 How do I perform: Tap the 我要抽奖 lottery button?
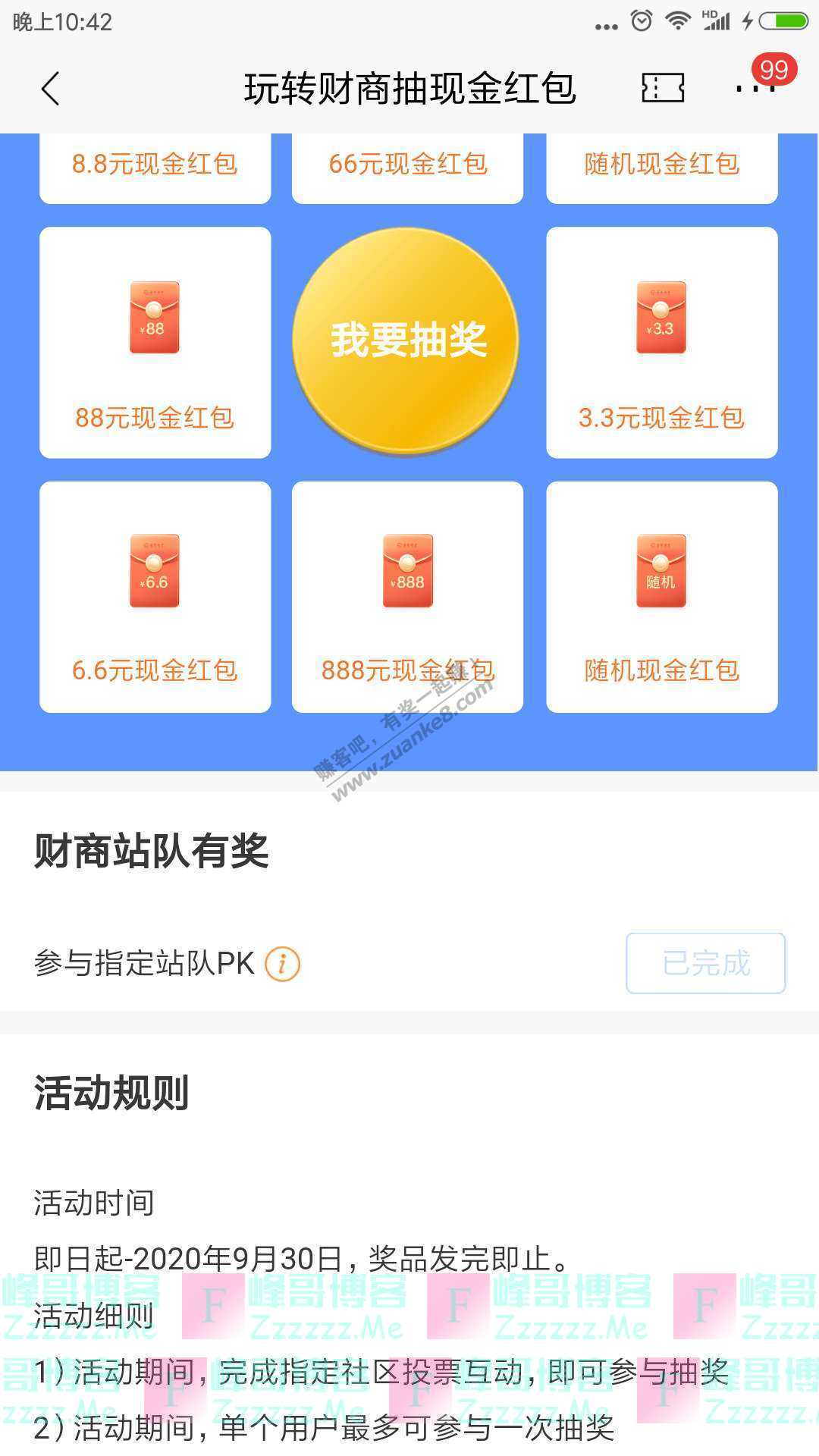click(406, 340)
